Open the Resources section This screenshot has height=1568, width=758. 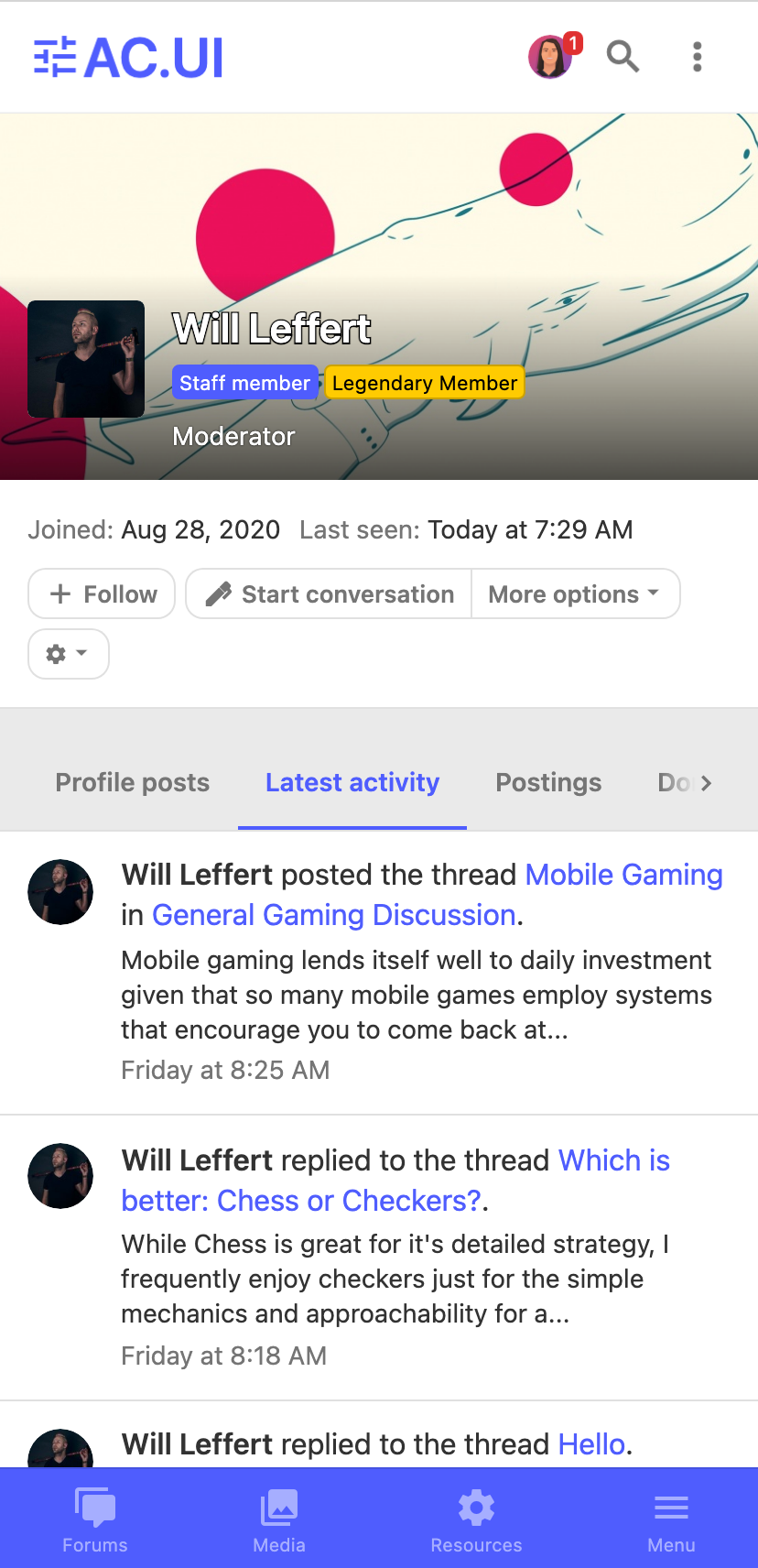[x=476, y=1519]
